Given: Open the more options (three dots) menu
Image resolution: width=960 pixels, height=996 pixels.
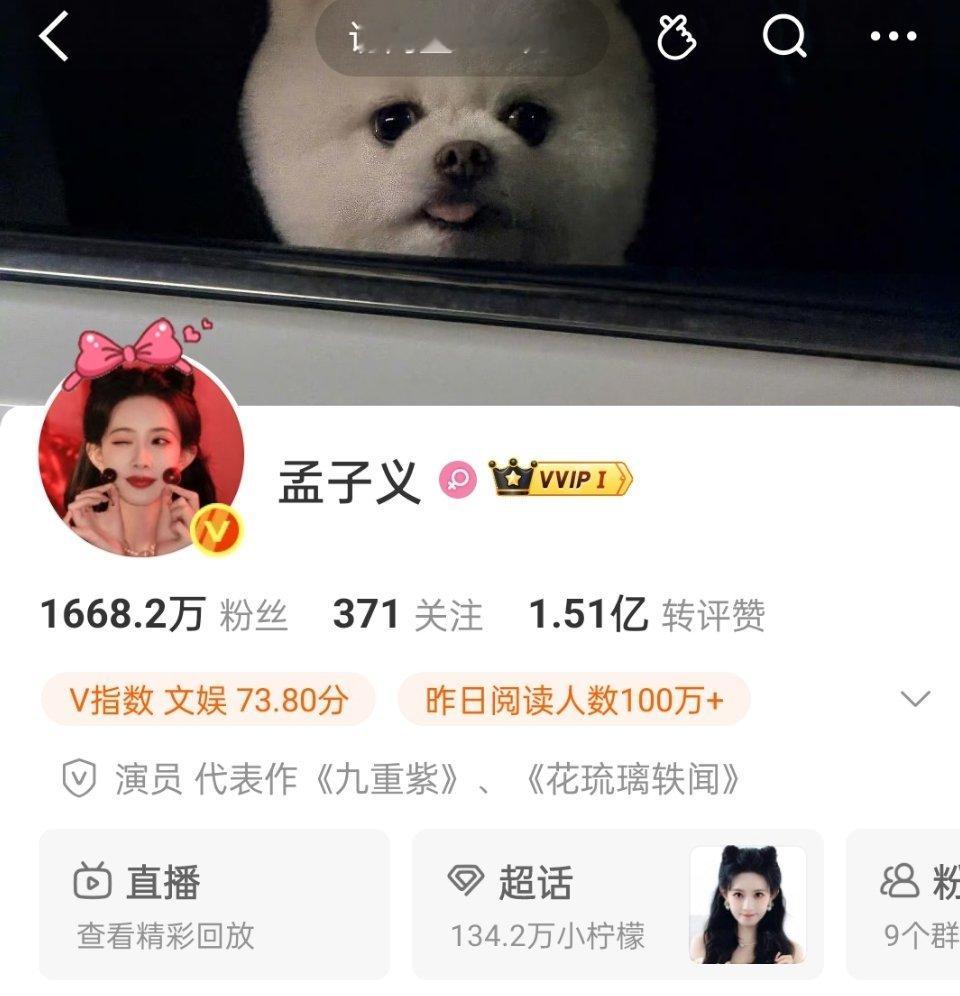Looking at the screenshot, I should 893,38.
